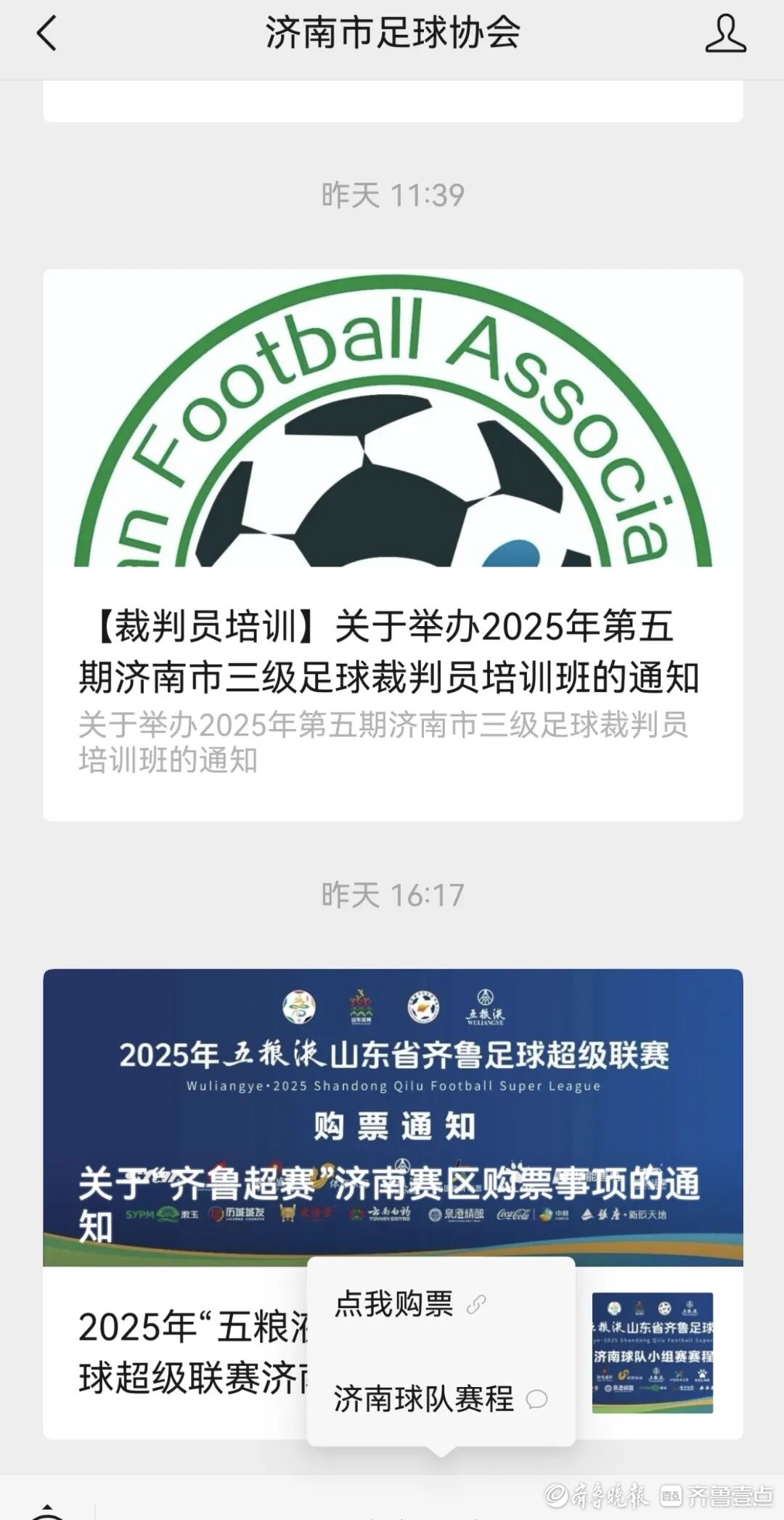
Task: Go back from 济南市足球协会 page
Action: [x=46, y=33]
